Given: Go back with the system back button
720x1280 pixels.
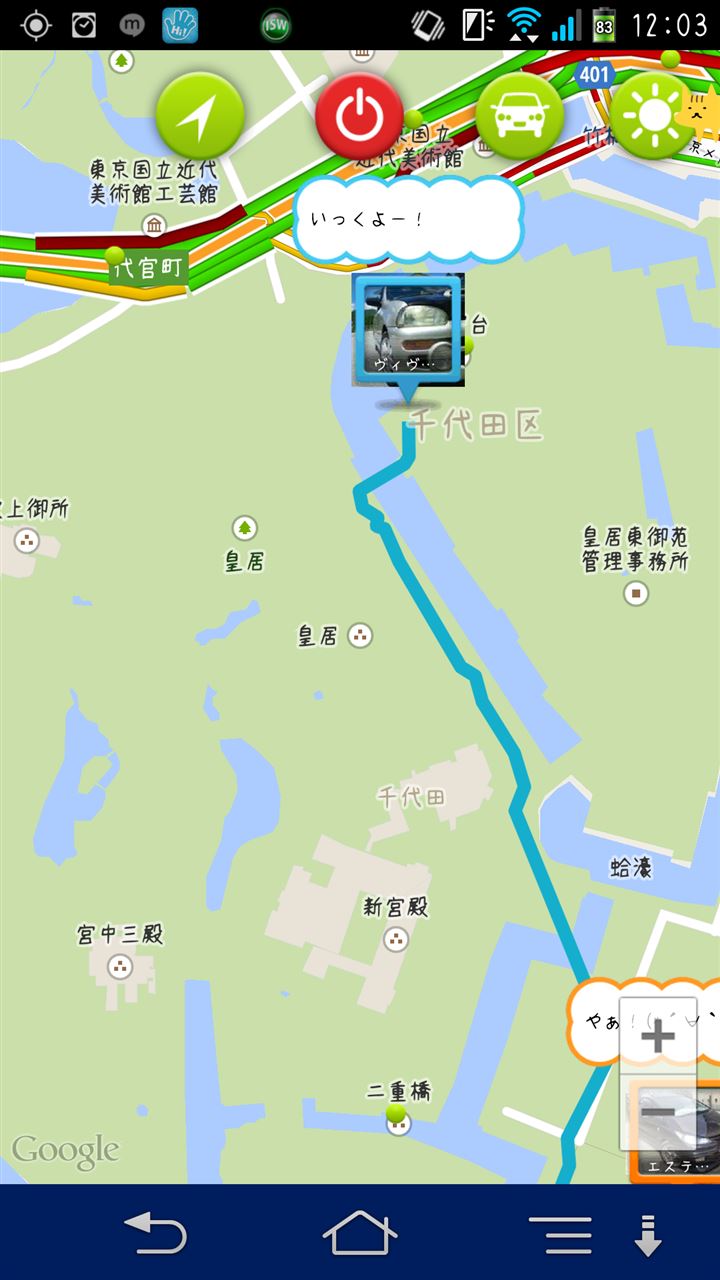Looking at the screenshot, I should pos(155,1233).
